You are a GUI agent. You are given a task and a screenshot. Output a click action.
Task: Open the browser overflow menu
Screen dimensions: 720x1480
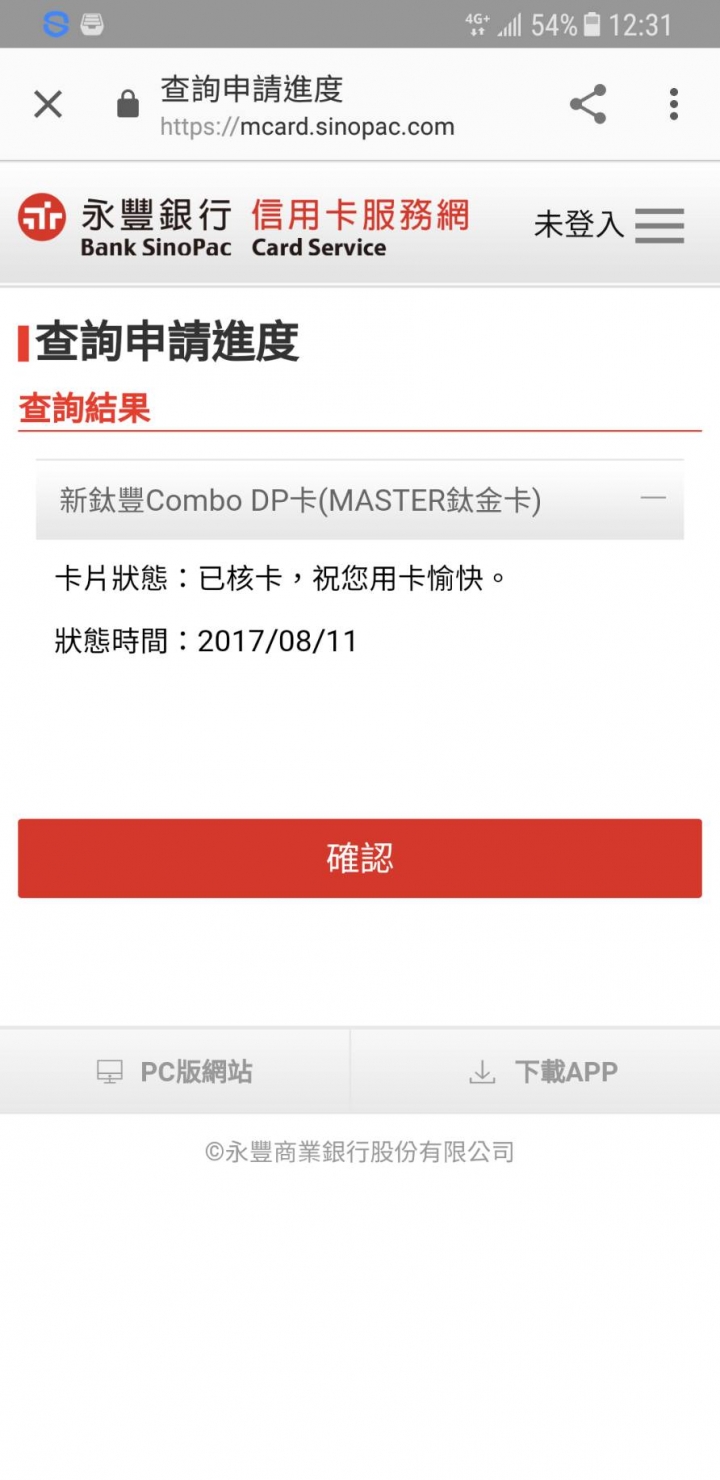click(674, 104)
